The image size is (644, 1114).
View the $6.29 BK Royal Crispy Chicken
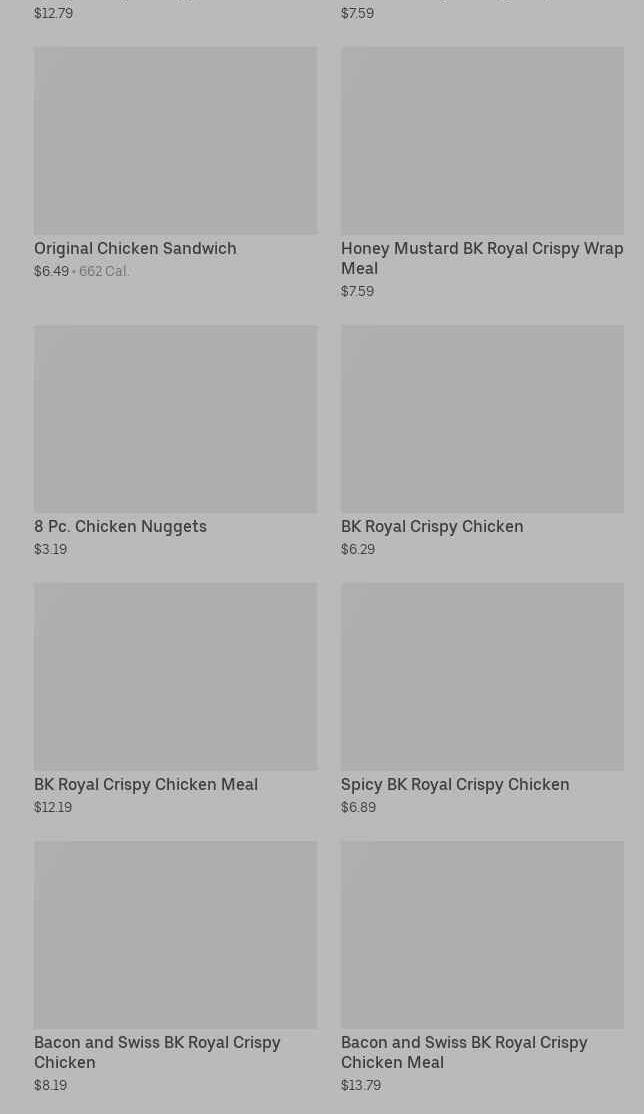click(x=482, y=419)
